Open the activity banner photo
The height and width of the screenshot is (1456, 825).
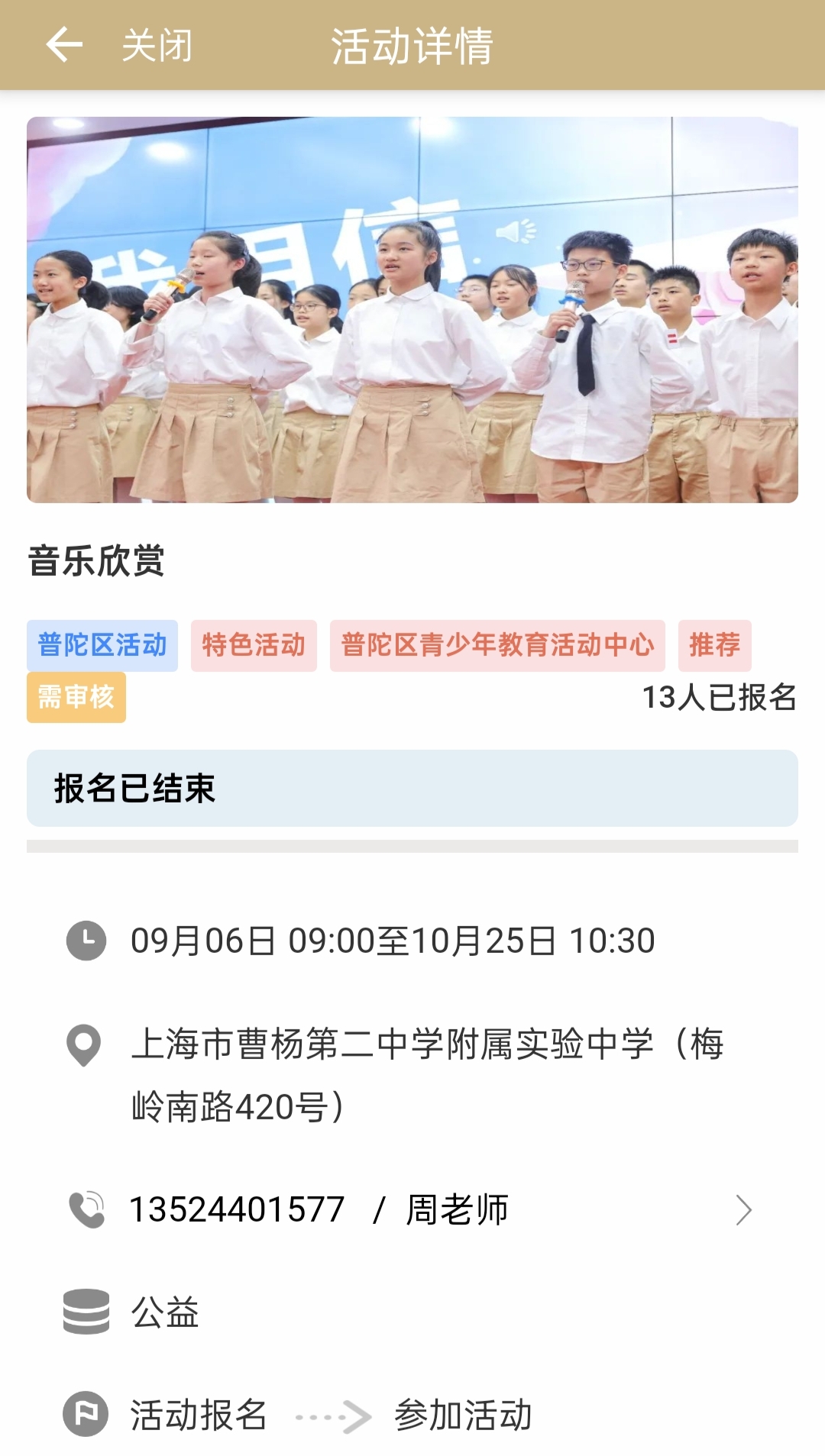412,309
